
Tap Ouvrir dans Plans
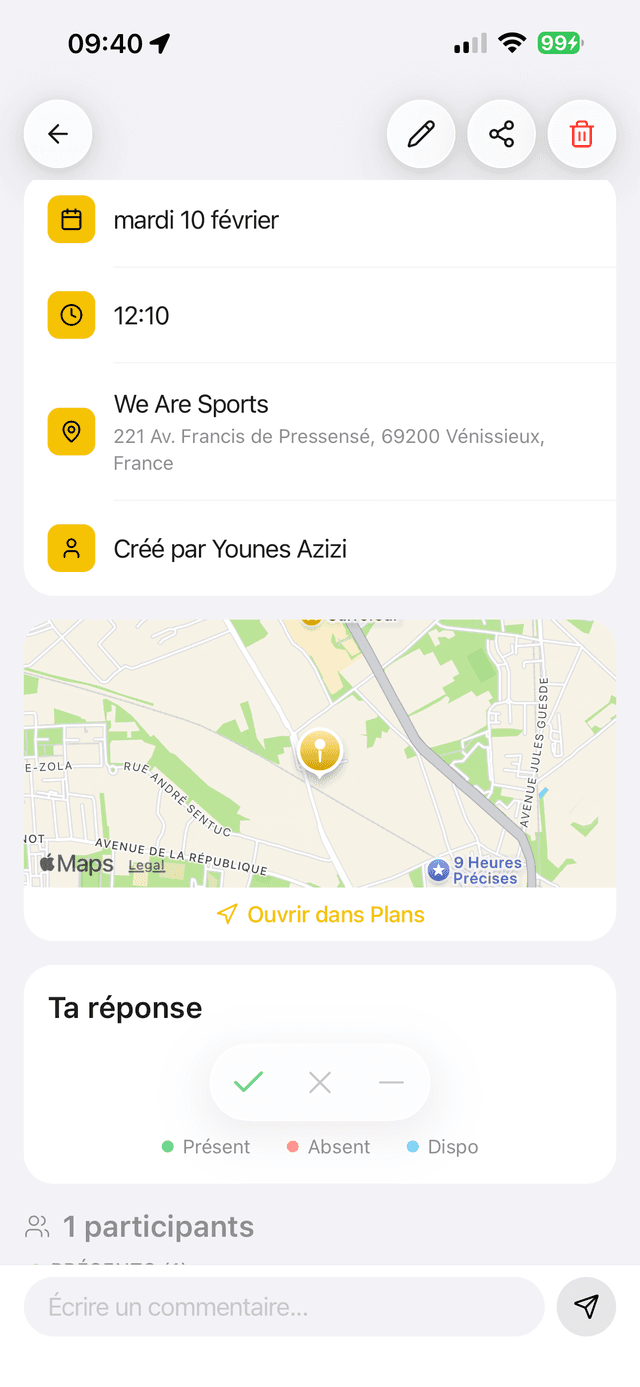(320, 914)
